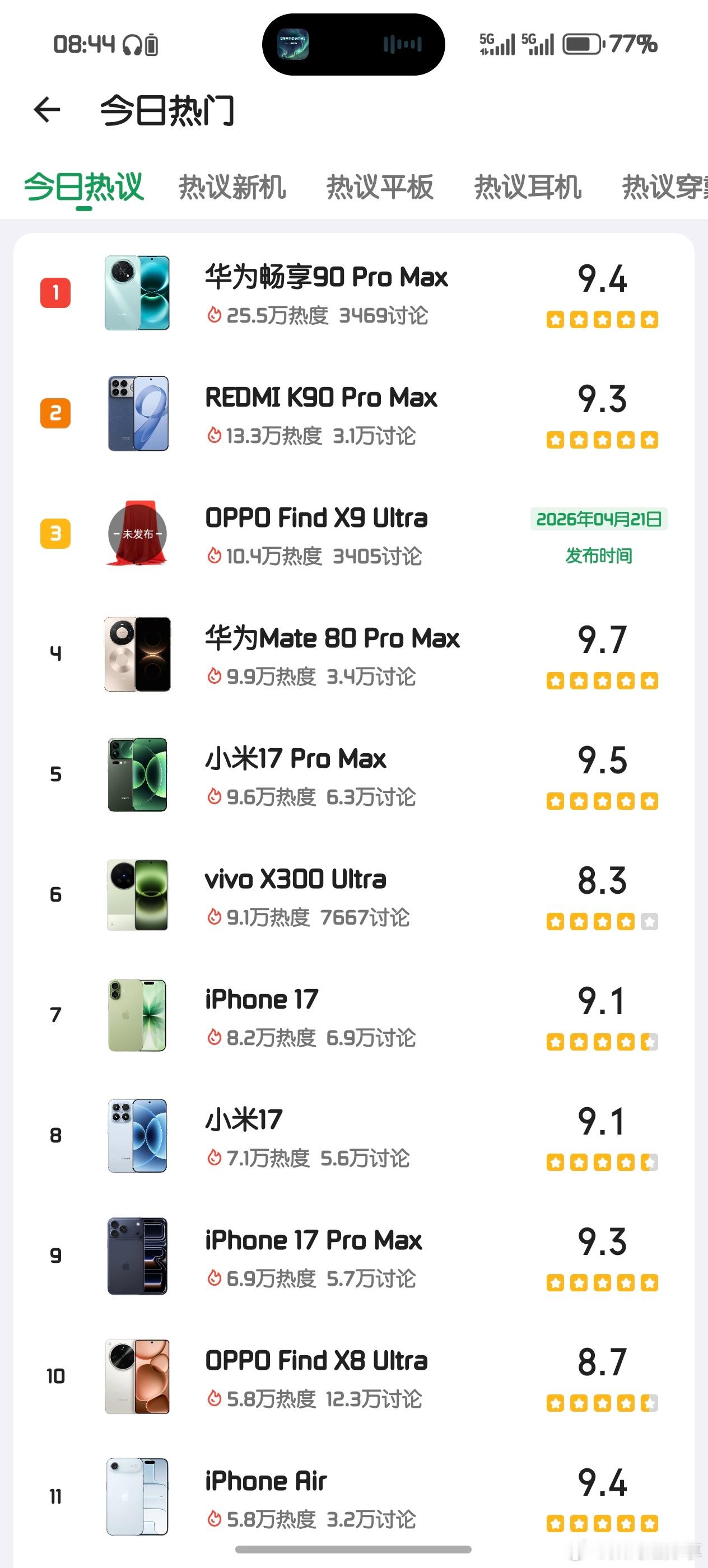
Task: Tap the half-filled star of vivo X300 Ultra
Action: tap(649, 922)
